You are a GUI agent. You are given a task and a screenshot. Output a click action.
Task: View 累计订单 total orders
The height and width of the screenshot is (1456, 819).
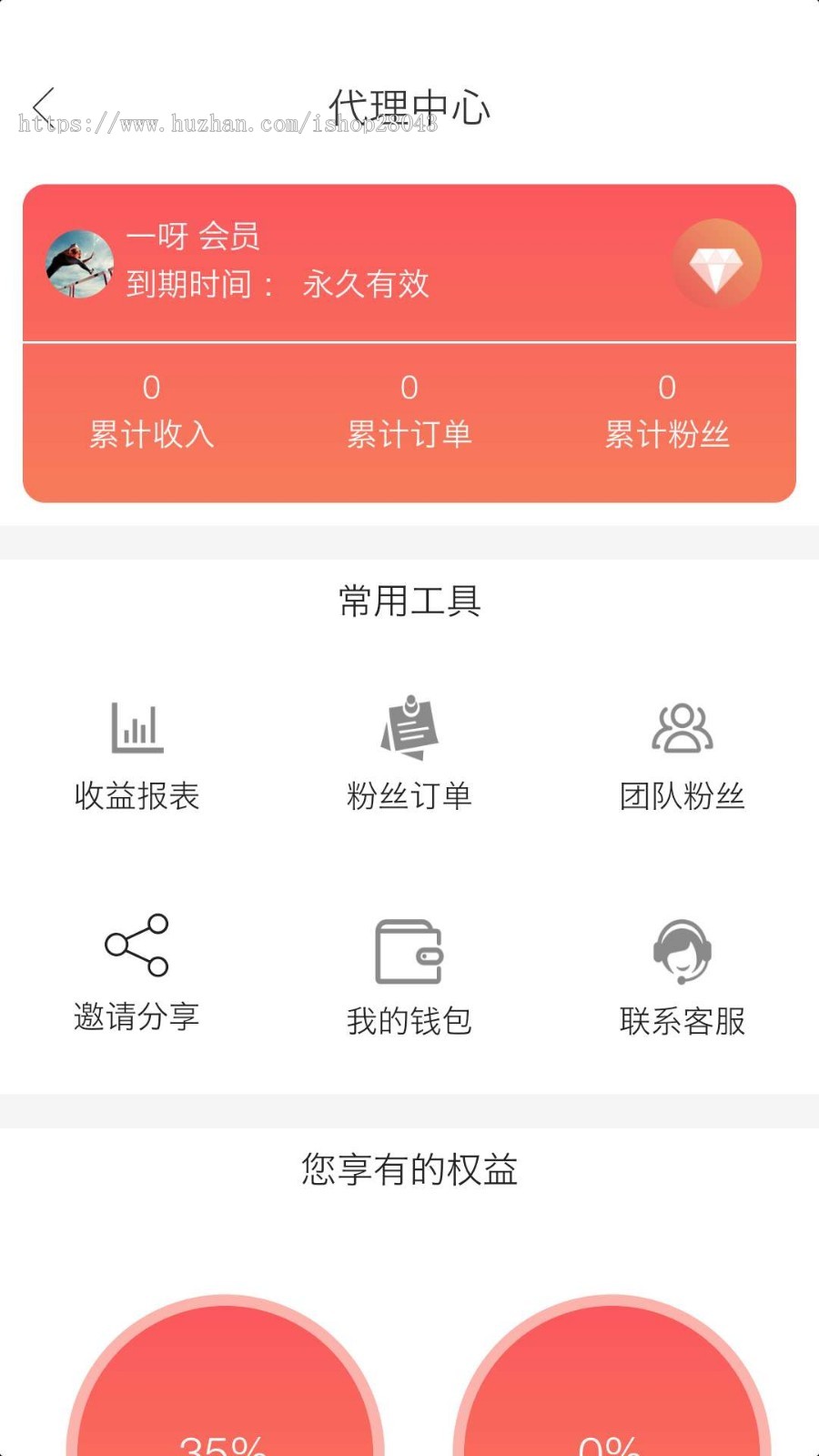click(409, 412)
